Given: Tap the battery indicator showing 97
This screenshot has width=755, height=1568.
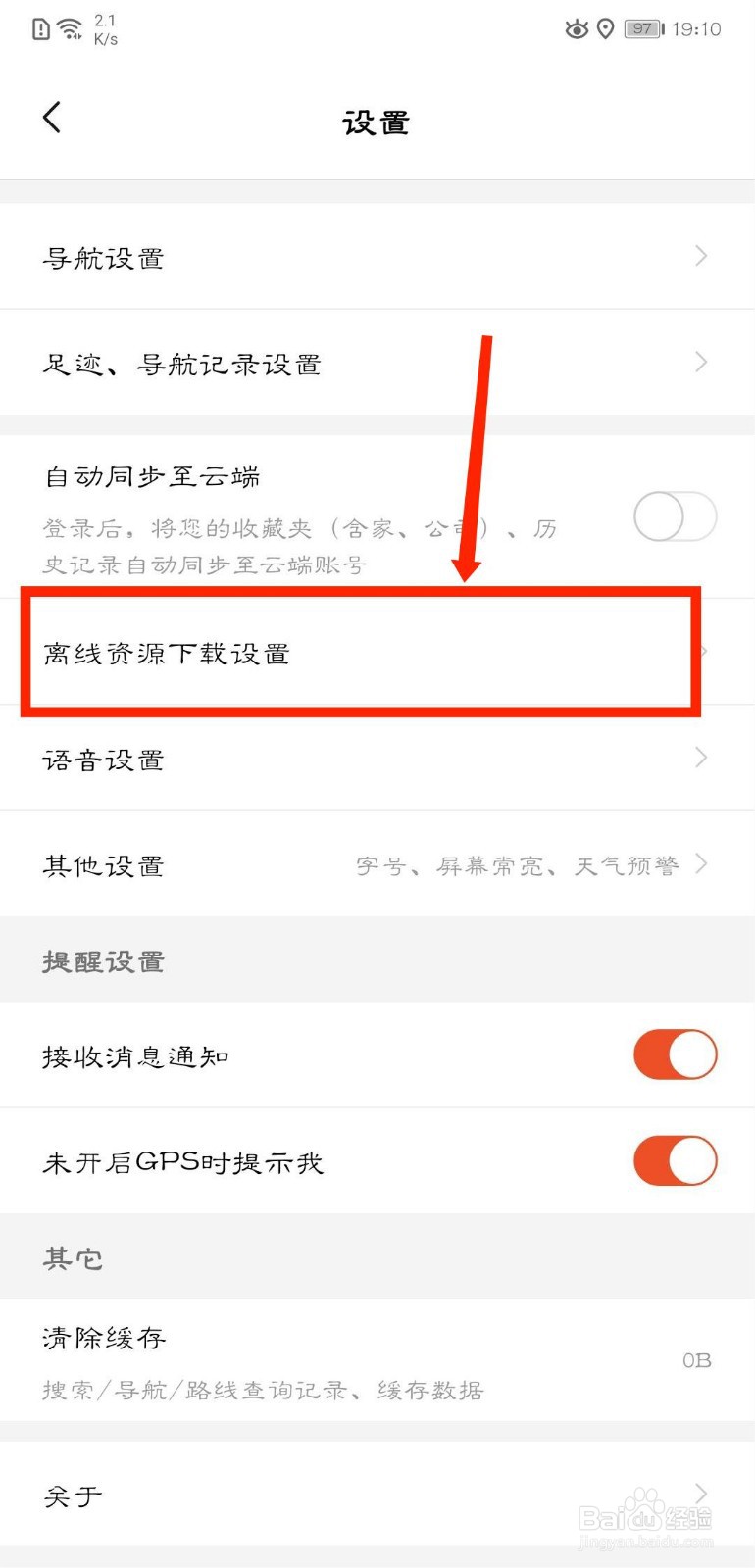Looking at the screenshot, I should pyautogui.click(x=643, y=28).
